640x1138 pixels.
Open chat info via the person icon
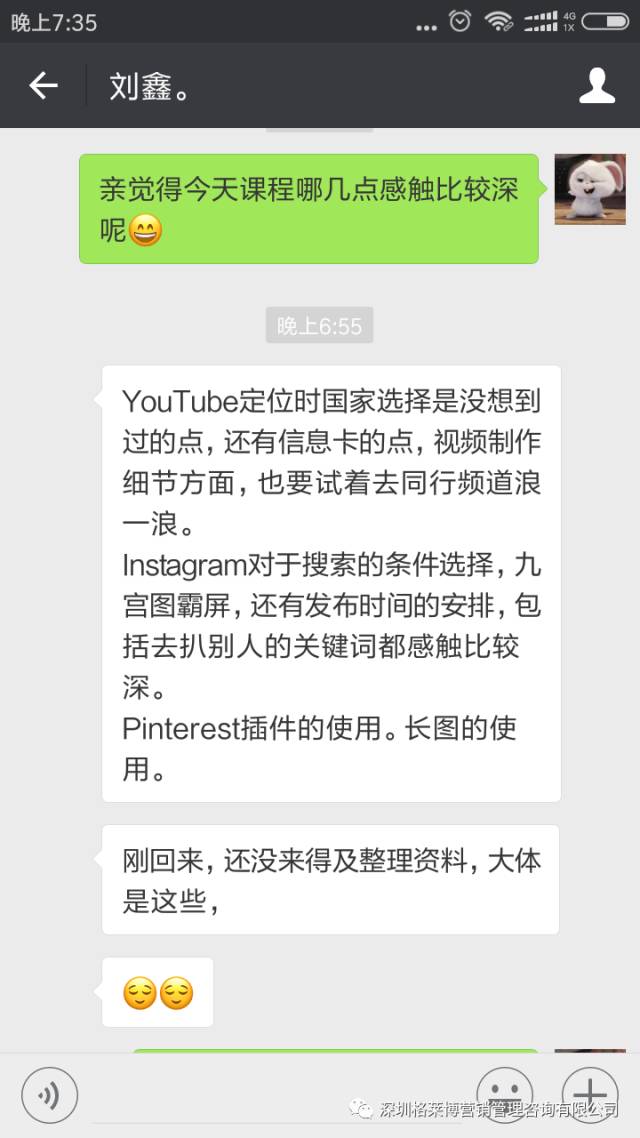tap(597, 86)
